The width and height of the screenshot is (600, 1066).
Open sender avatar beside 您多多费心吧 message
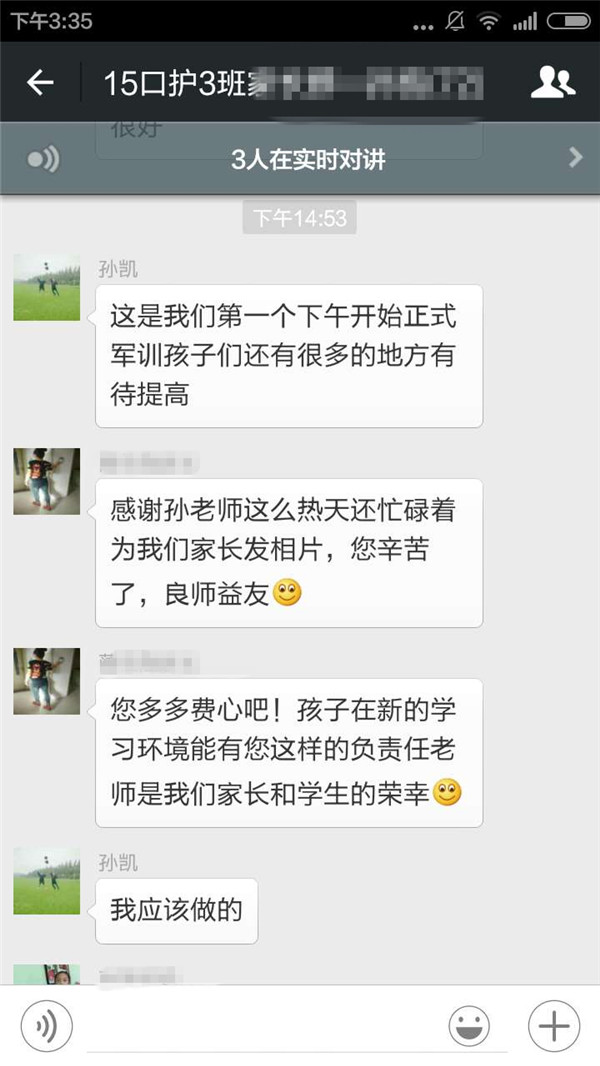point(46,681)
